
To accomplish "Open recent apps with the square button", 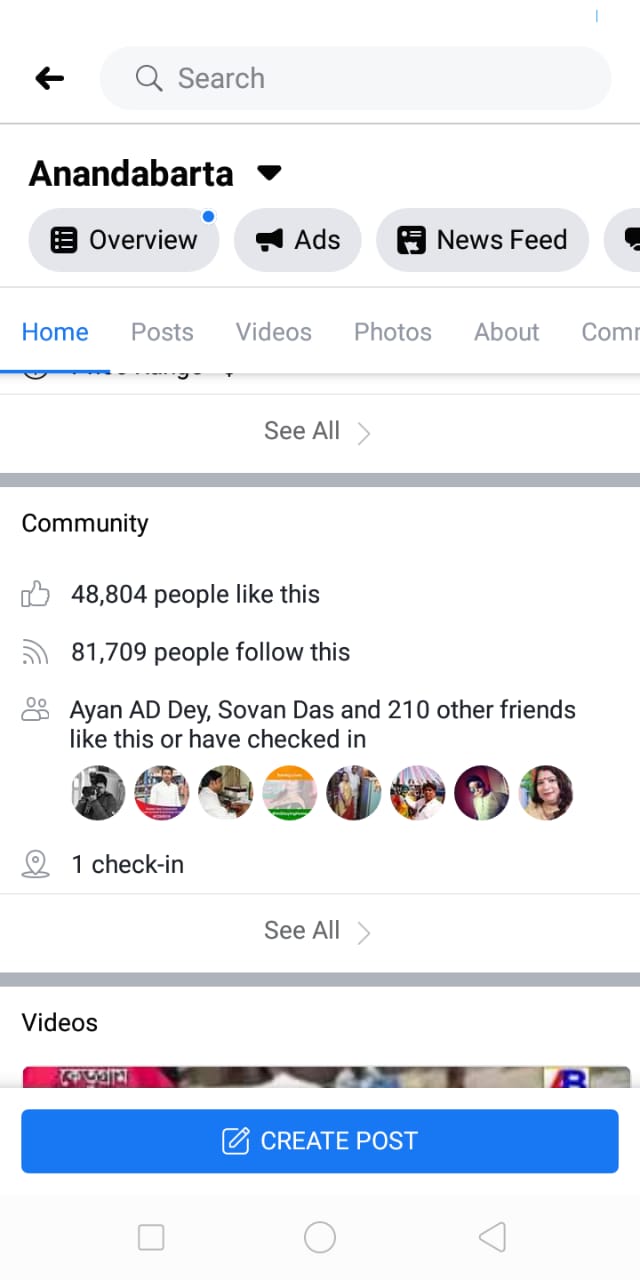I will point(151,1237).
